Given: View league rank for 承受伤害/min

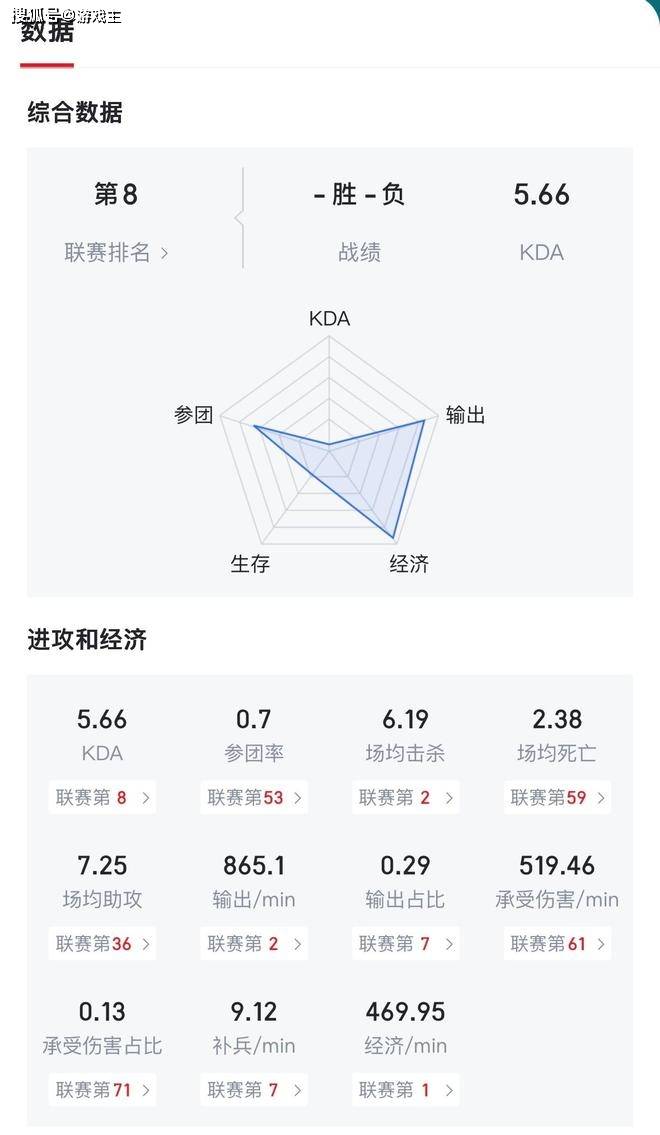Looking at the screenshot, I should 557,943.
